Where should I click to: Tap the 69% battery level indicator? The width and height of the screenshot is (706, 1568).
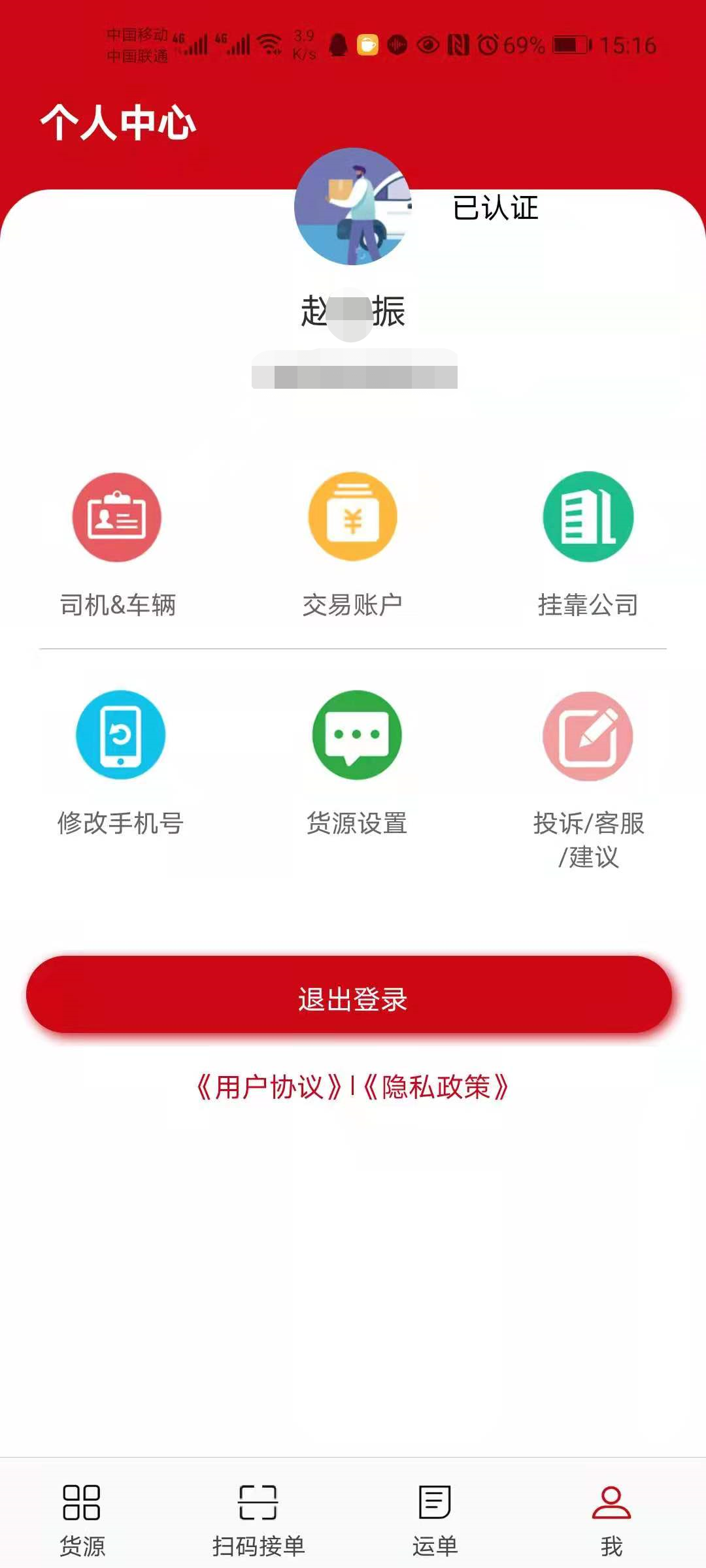pyautogui.click(x=522, y=44)
